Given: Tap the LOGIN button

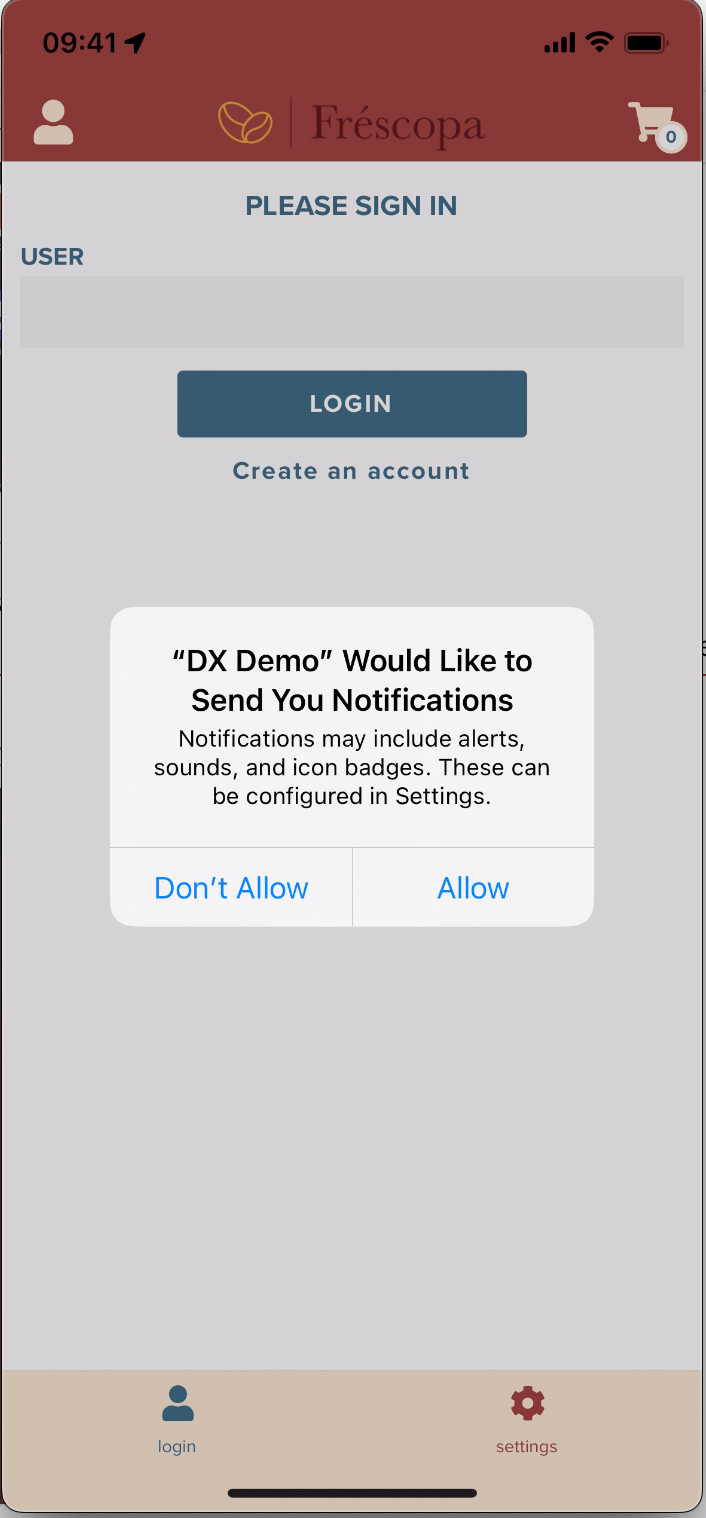Looking at the screenshot, I should pyautogui.click(x=351, y=404).
